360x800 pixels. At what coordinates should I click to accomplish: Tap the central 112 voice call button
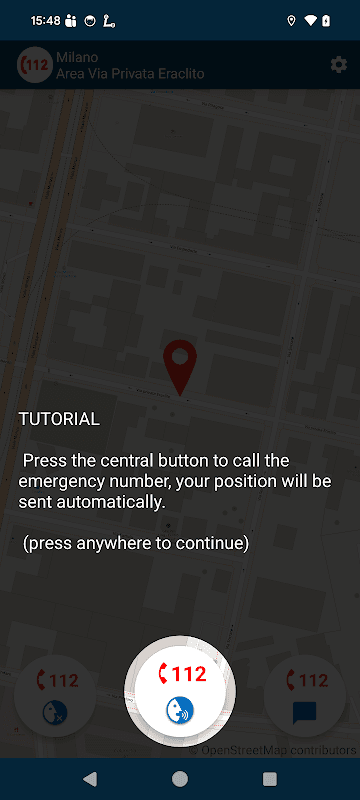click(180, 691)
